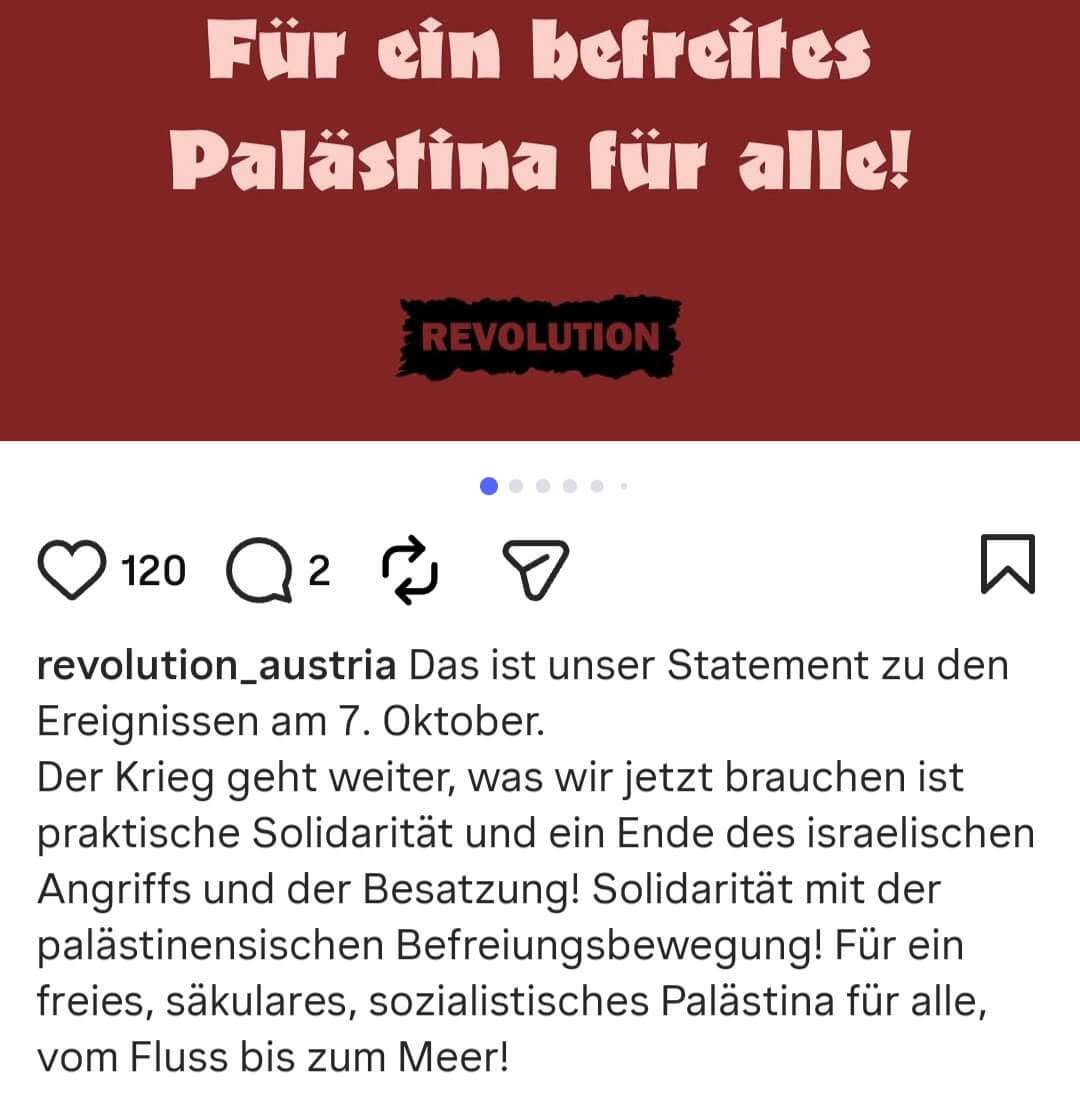Save the post with the bookmark icon
Screen dimensions: 1080x1100
pos(1005,565)
